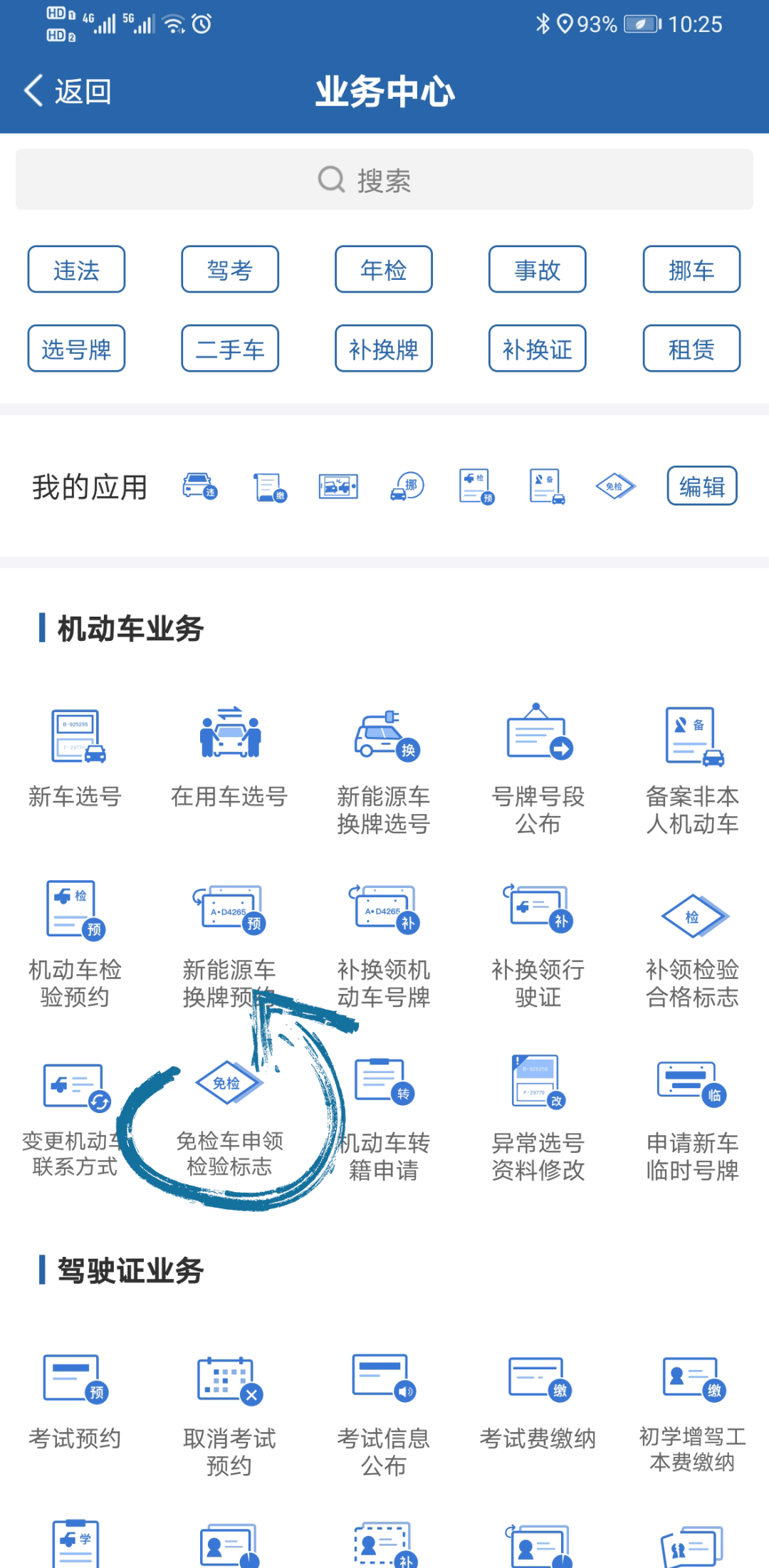Open 补换领行驶证

click(x=538, y=944)
